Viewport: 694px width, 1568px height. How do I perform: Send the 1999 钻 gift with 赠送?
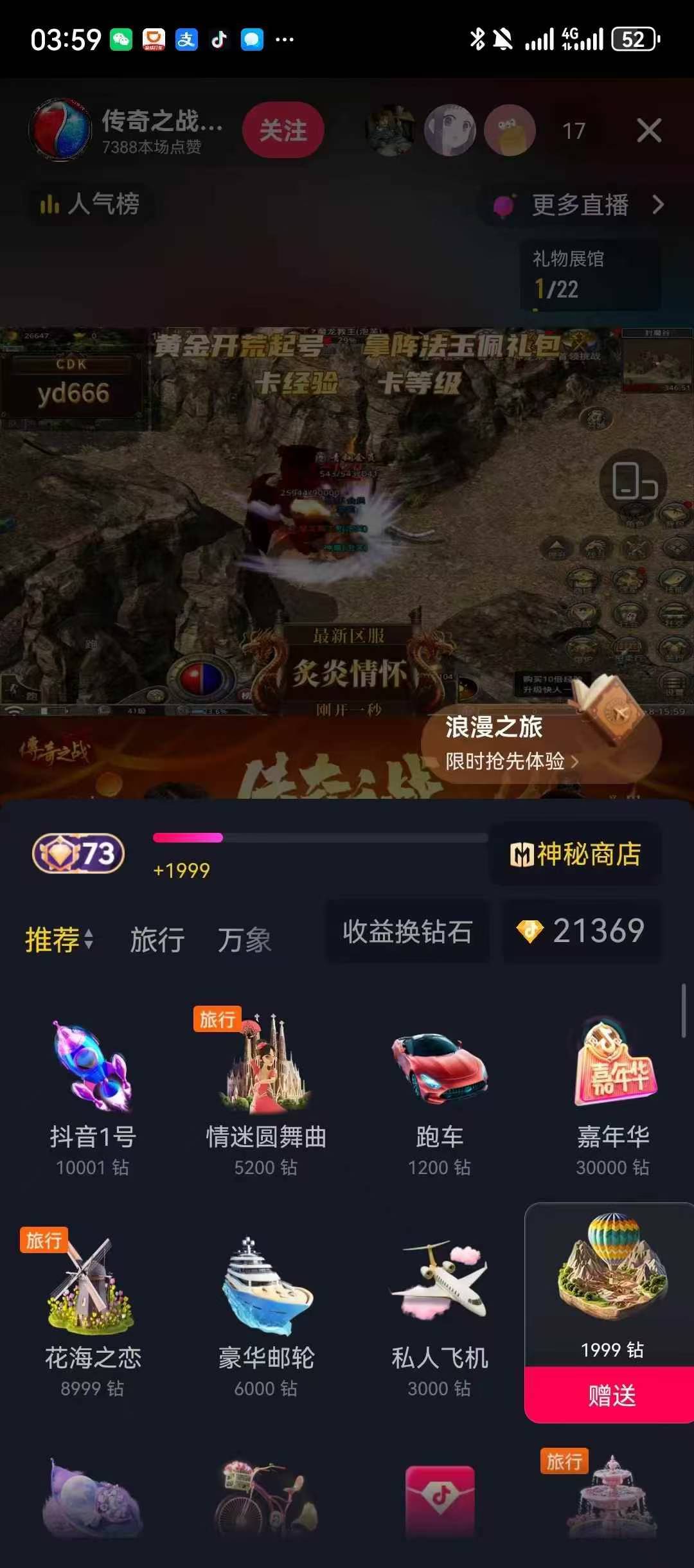click(x=611, y=1395)
